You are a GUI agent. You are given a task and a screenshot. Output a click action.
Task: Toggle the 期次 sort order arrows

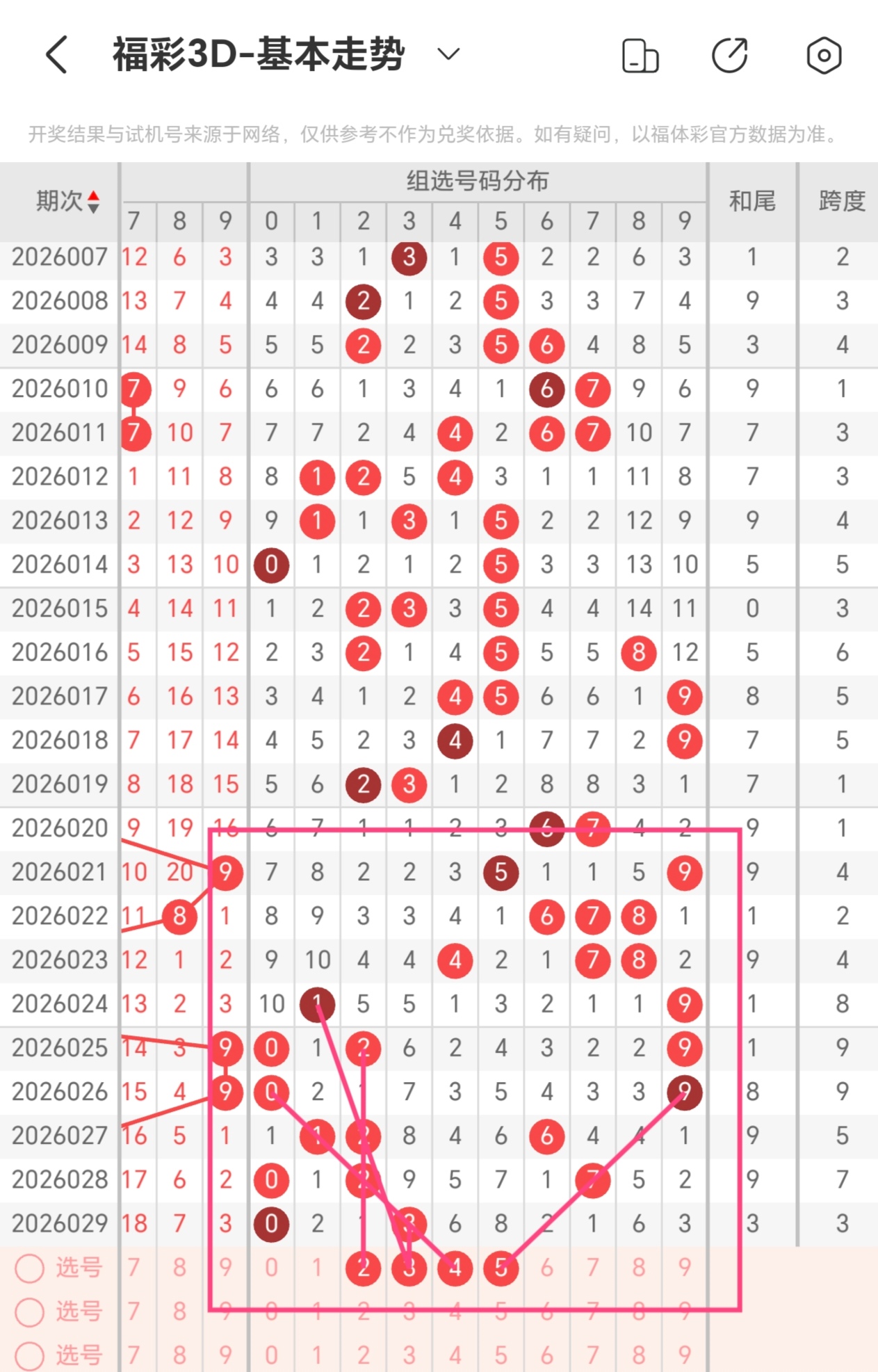coord(93,202)
